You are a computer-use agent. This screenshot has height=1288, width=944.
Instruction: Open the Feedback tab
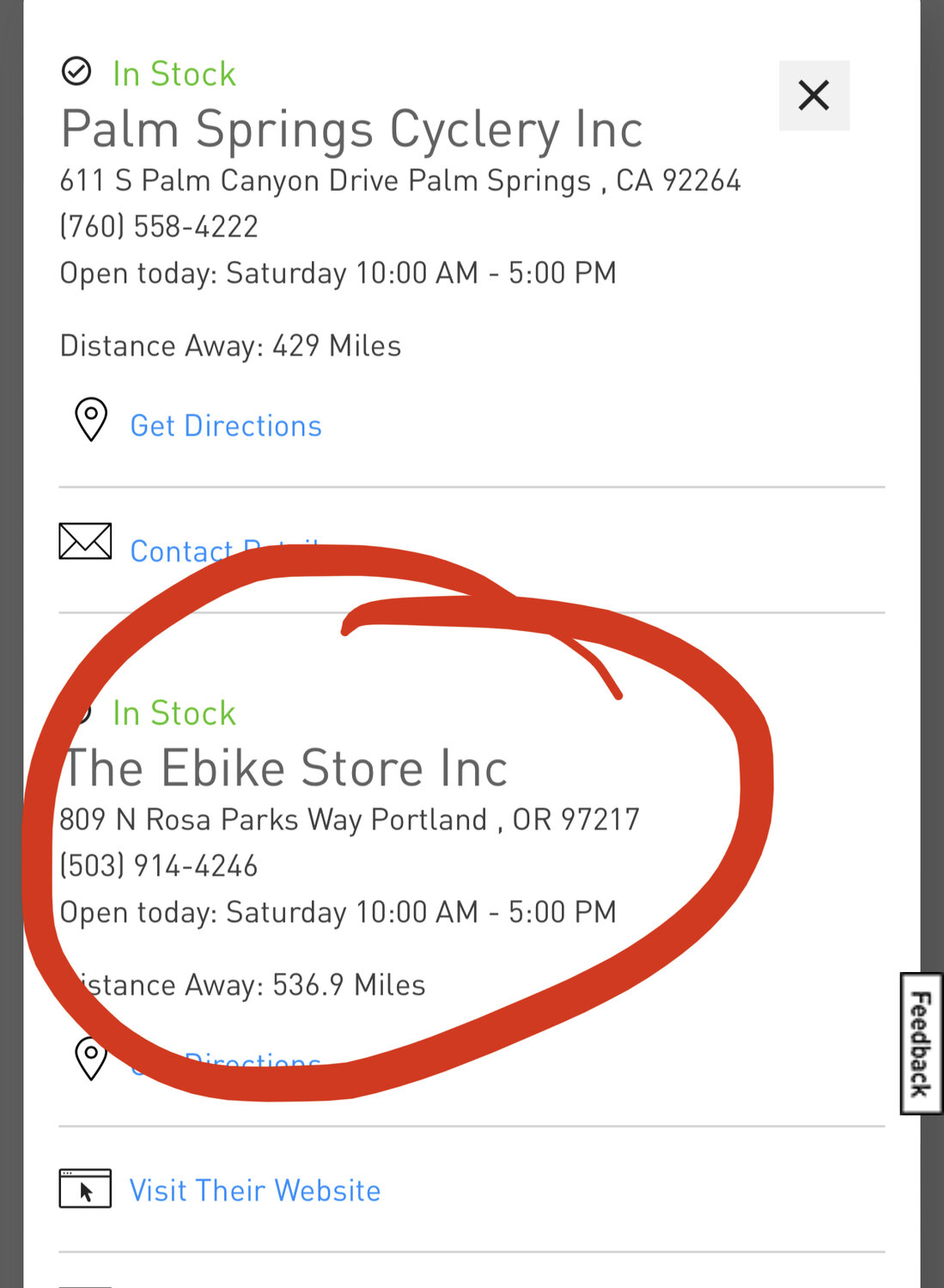pos(921,1043)
